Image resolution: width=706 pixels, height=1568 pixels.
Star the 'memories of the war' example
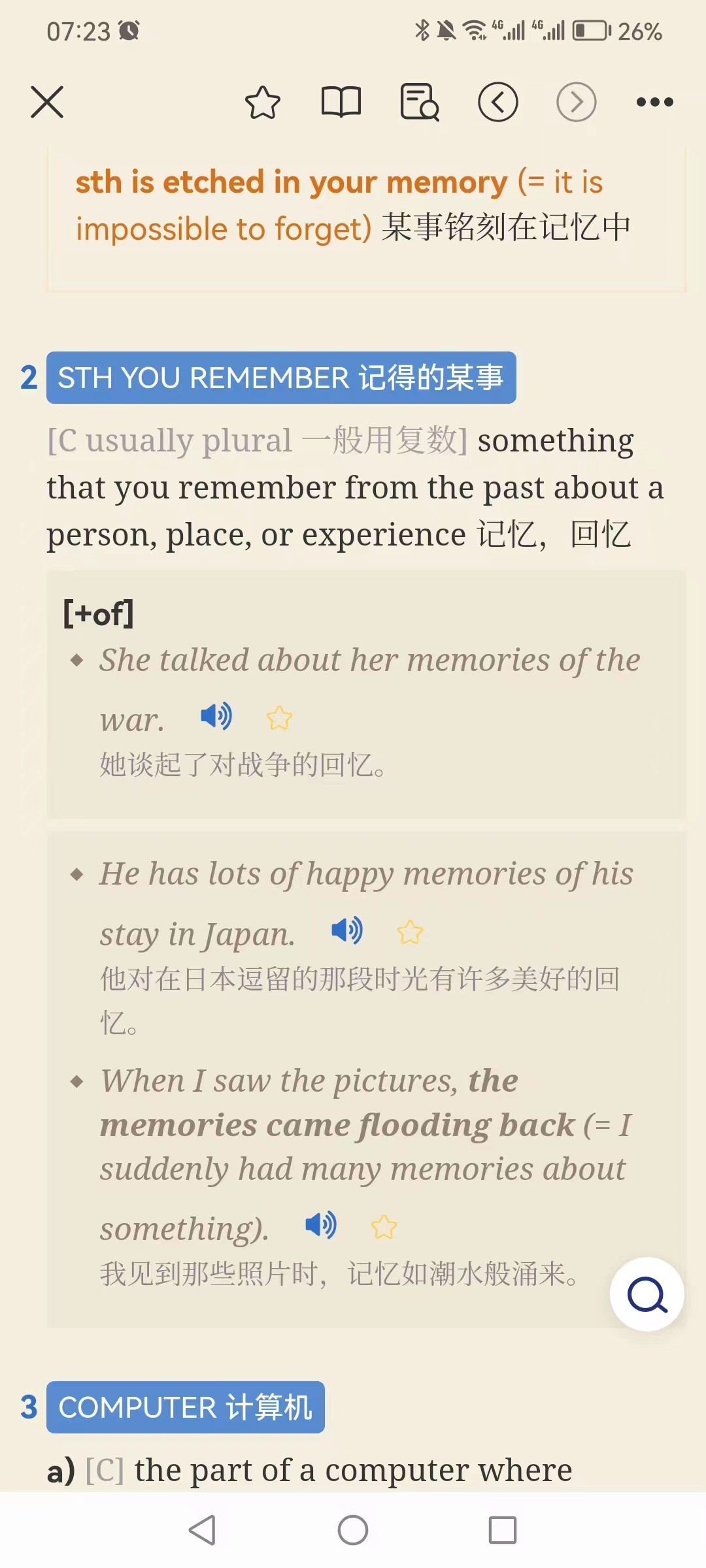tap(279, 718)
